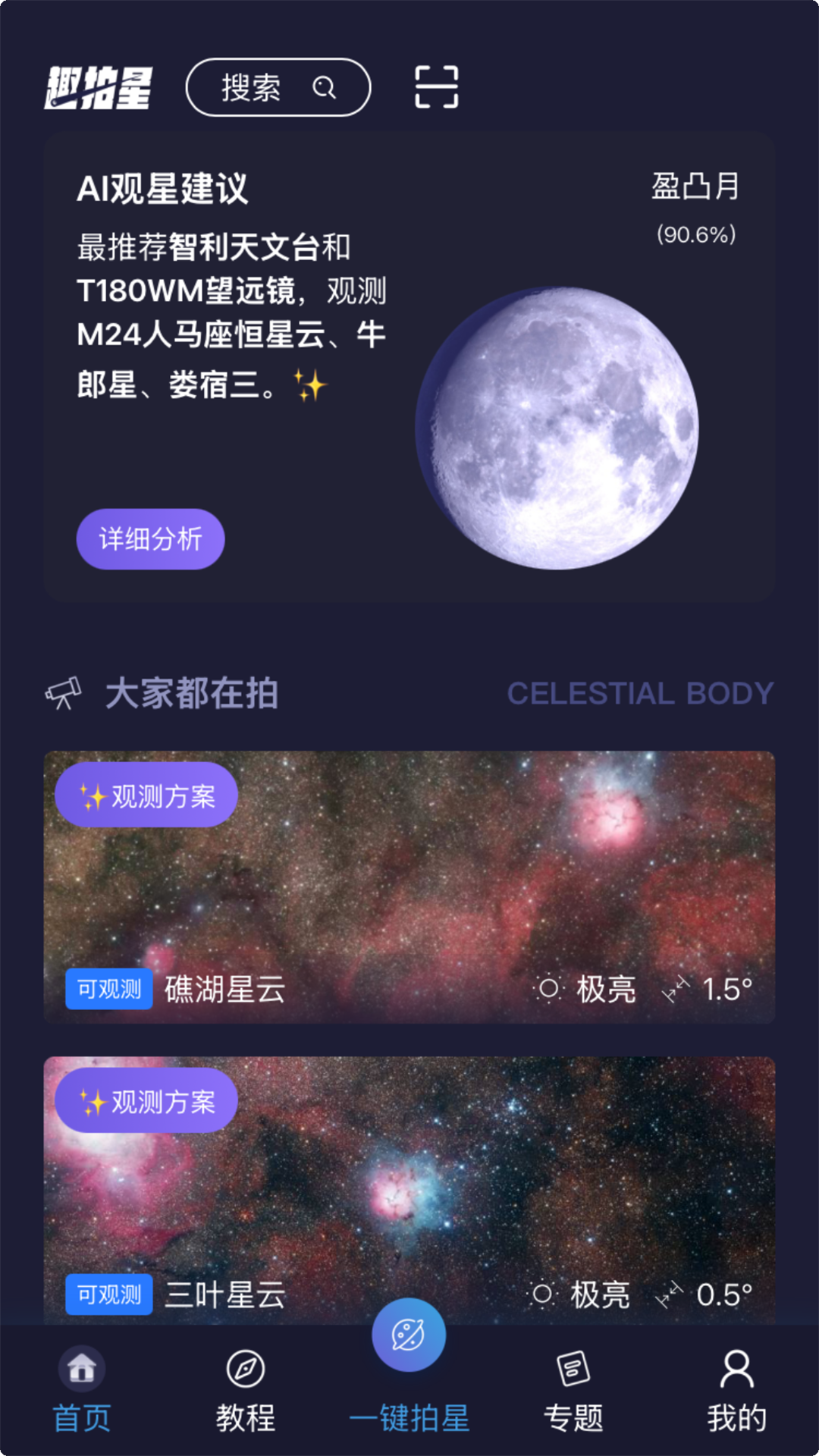Image resolution: width=819 pixels, height=1456 pixels.
Task: Open 观测方案 for 礁湖星云
Action: coord(144,795)
